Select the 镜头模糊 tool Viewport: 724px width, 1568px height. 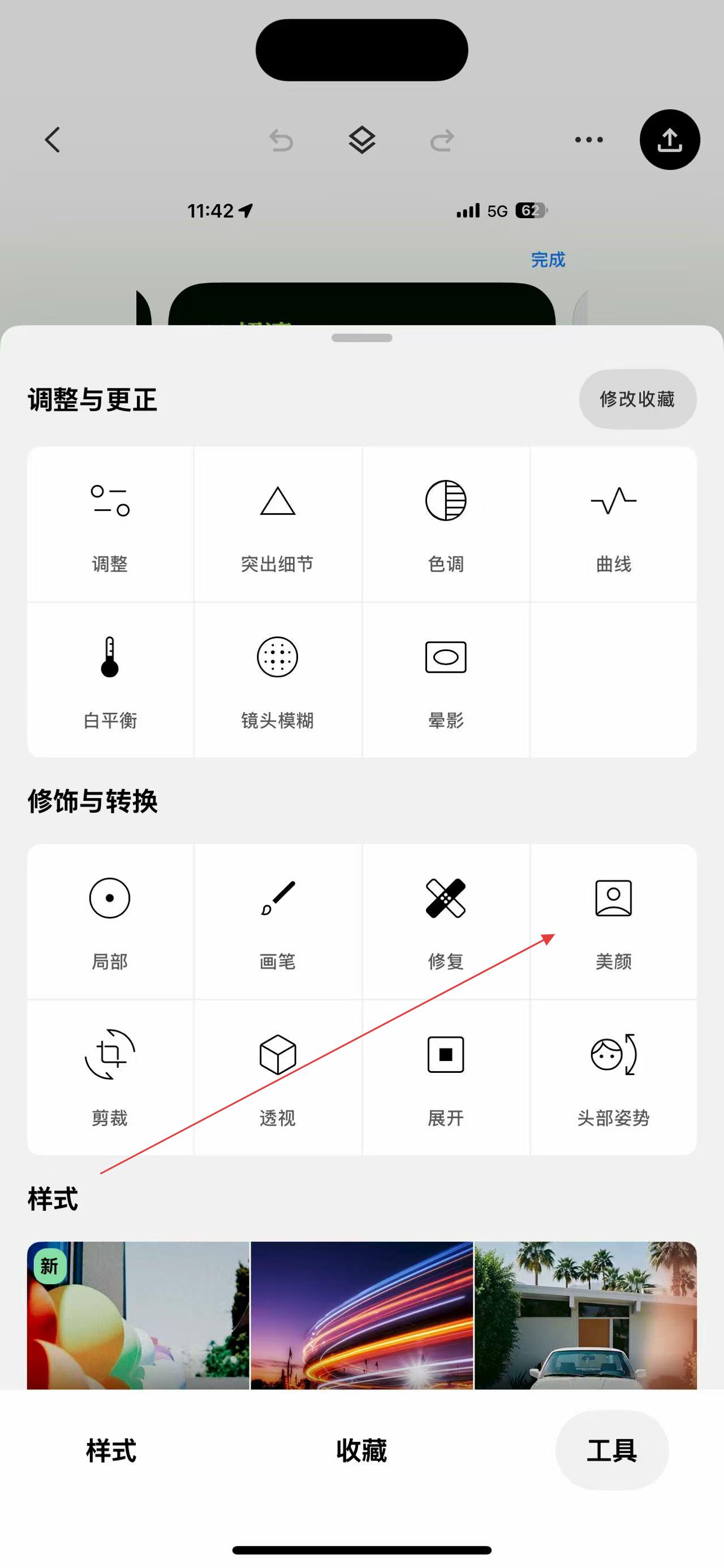[278, 680]
